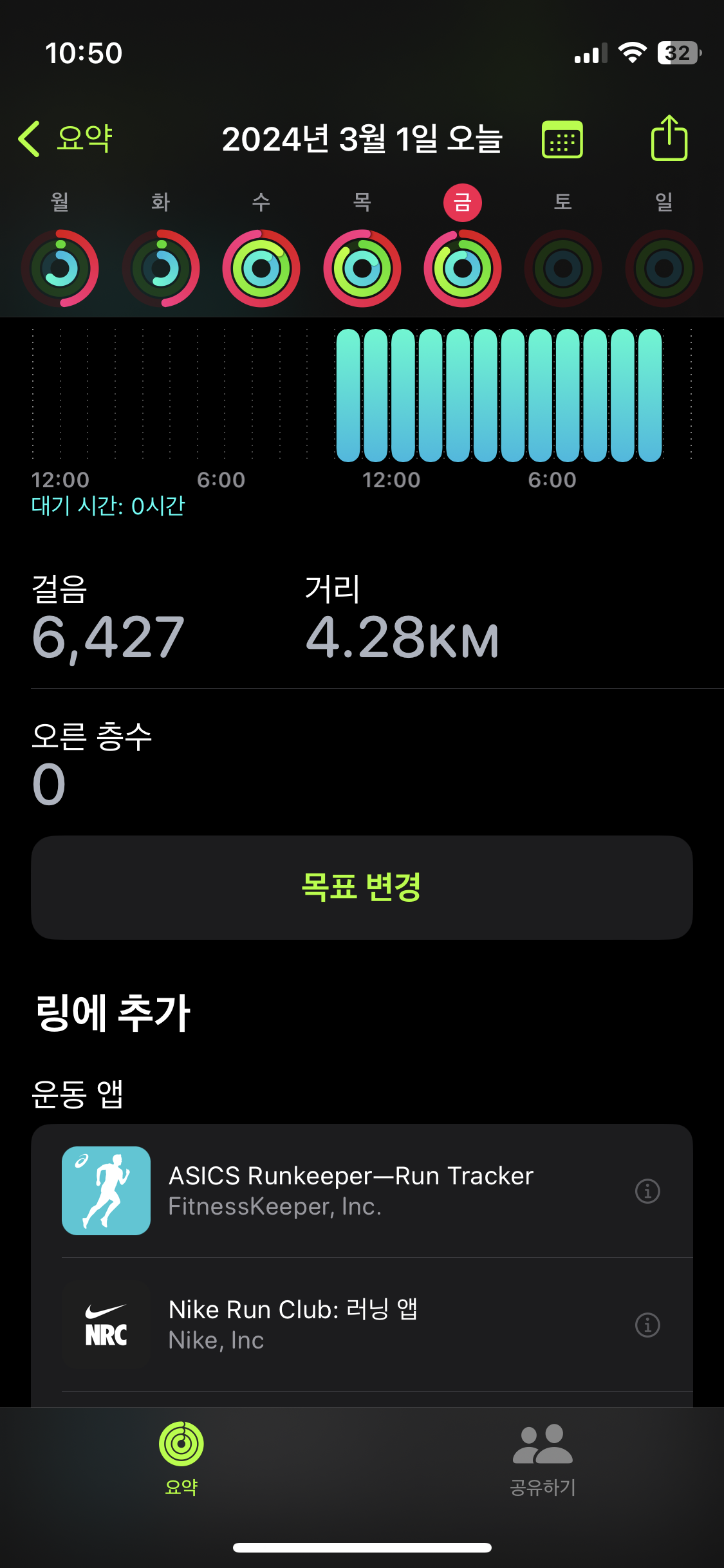Select Thursday (목) activity rings
The width and height of the screenshot is (724, 1568).
362,268
